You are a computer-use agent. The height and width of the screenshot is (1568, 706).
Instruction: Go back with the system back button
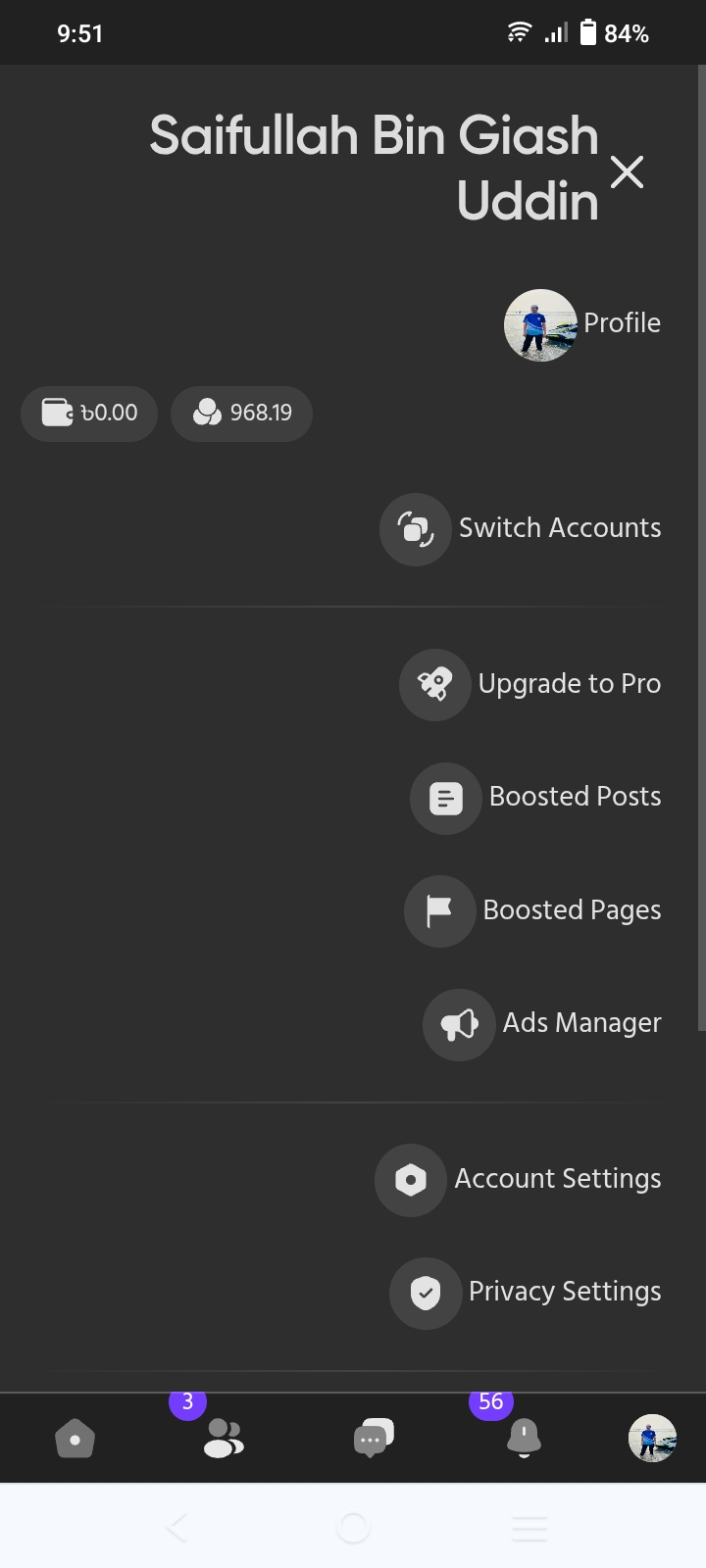[x=176, y=1527]
